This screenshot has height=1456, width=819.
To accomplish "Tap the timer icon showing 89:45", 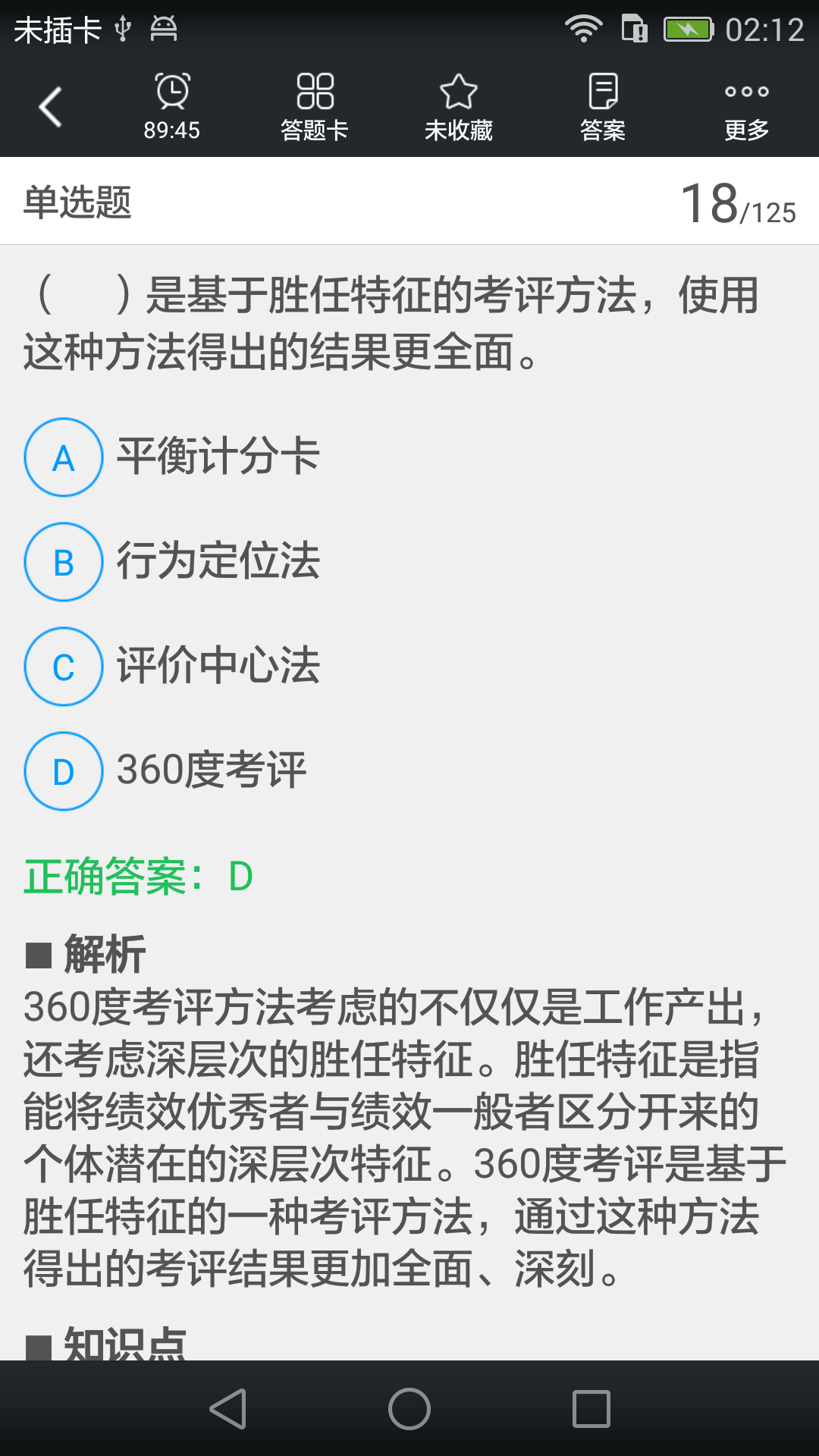I will 173,105.
